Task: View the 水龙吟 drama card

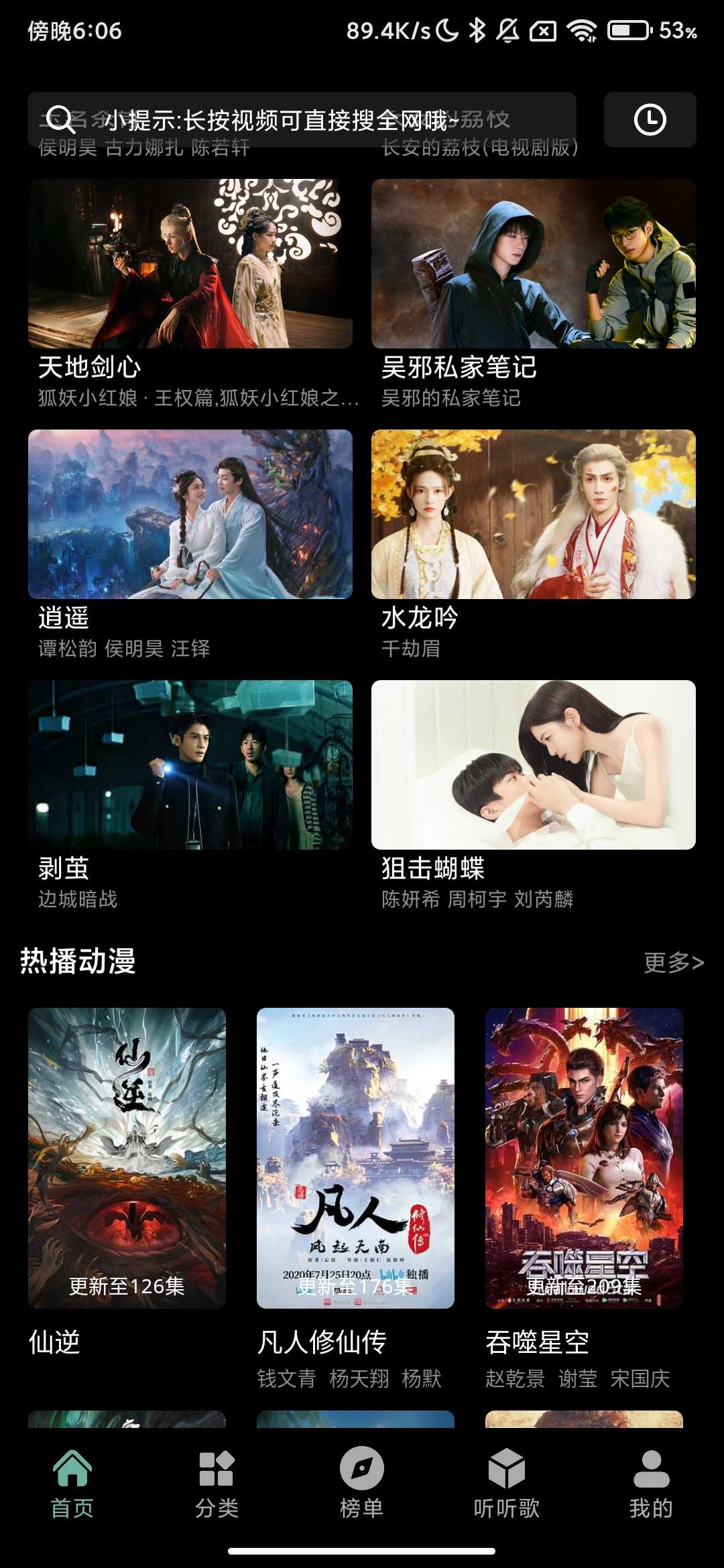Action: (x=534, y=515)
